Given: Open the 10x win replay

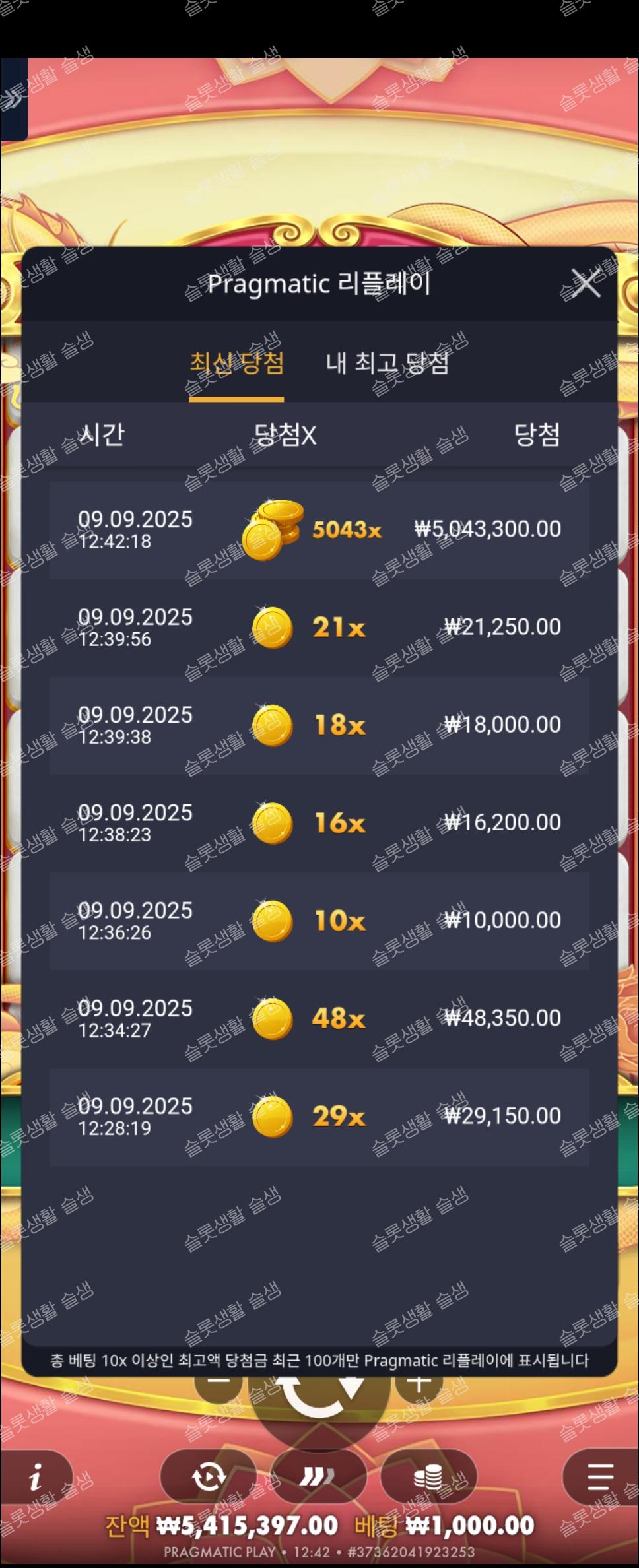Looking at the screenshot, I should [x=319, y=921].
